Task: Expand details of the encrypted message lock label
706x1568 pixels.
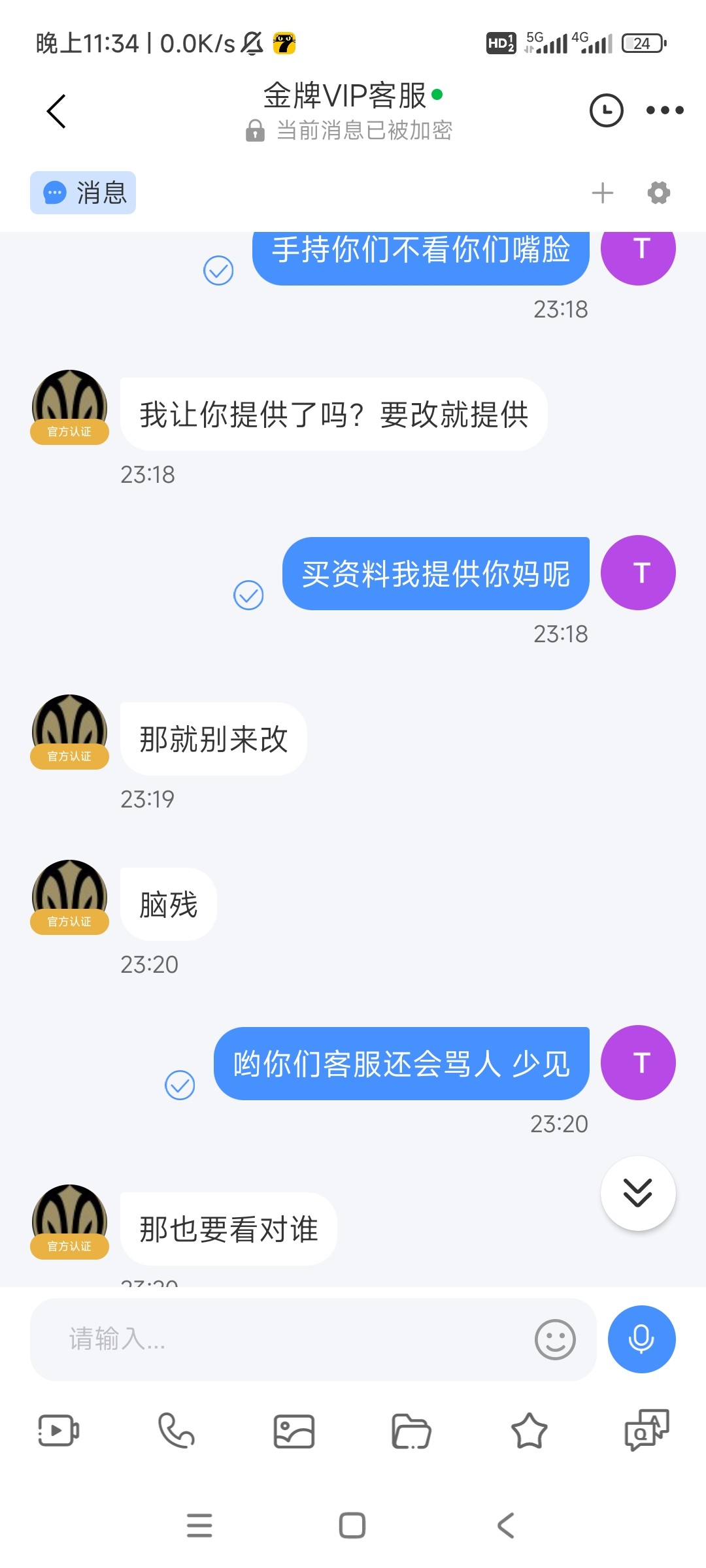Action: click(352, 131)
